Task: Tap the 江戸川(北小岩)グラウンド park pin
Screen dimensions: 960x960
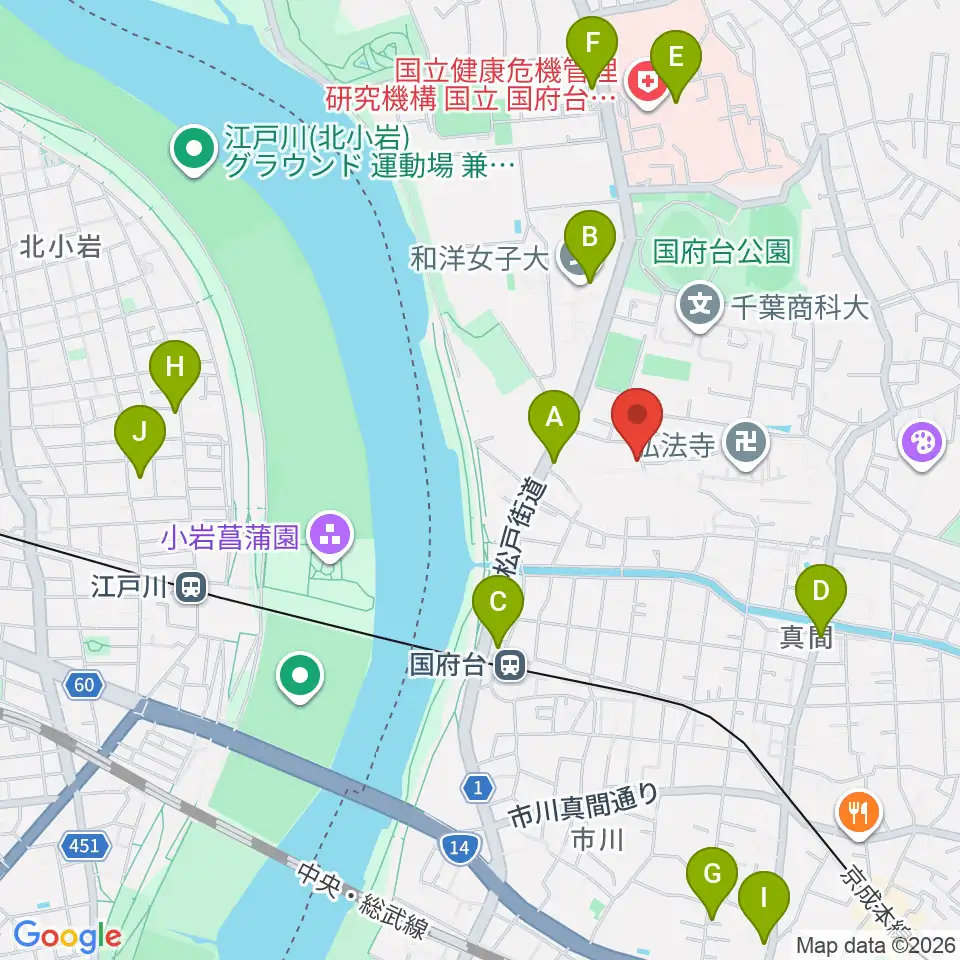Action: point(194,151)
